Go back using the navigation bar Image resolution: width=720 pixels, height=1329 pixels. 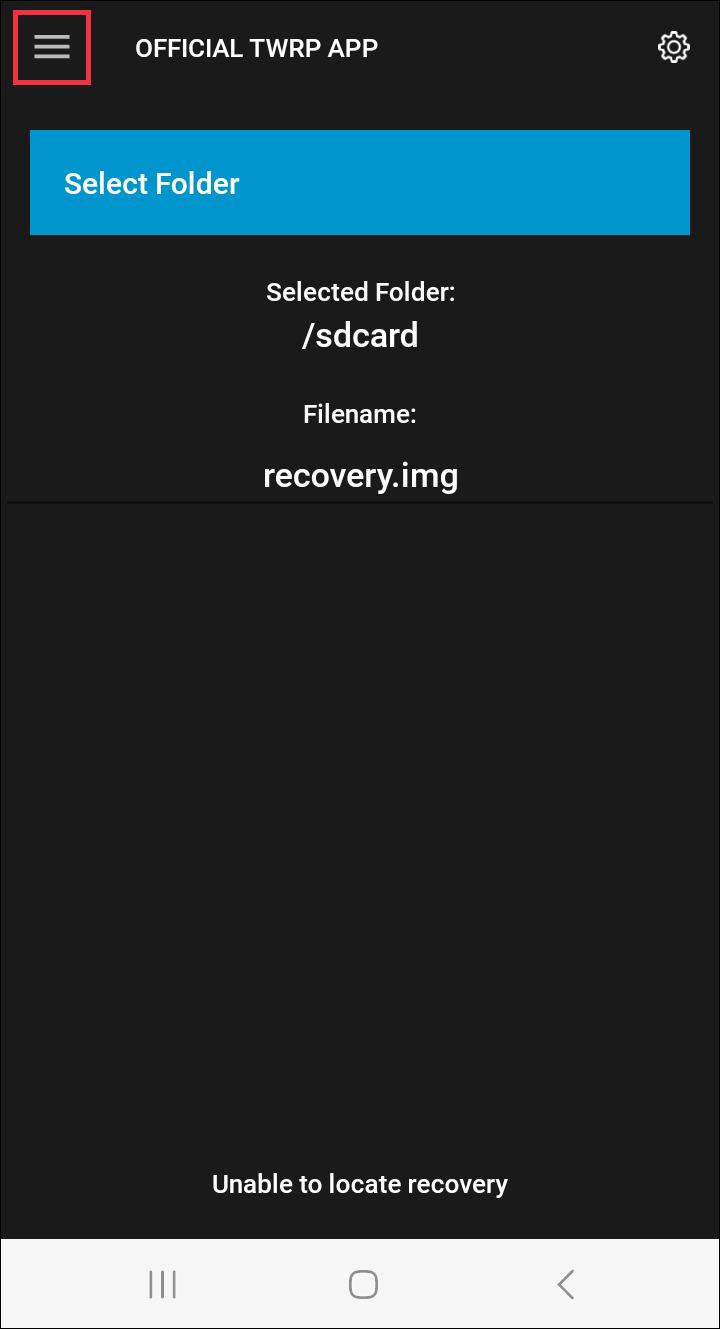(x=565, y=1284)
